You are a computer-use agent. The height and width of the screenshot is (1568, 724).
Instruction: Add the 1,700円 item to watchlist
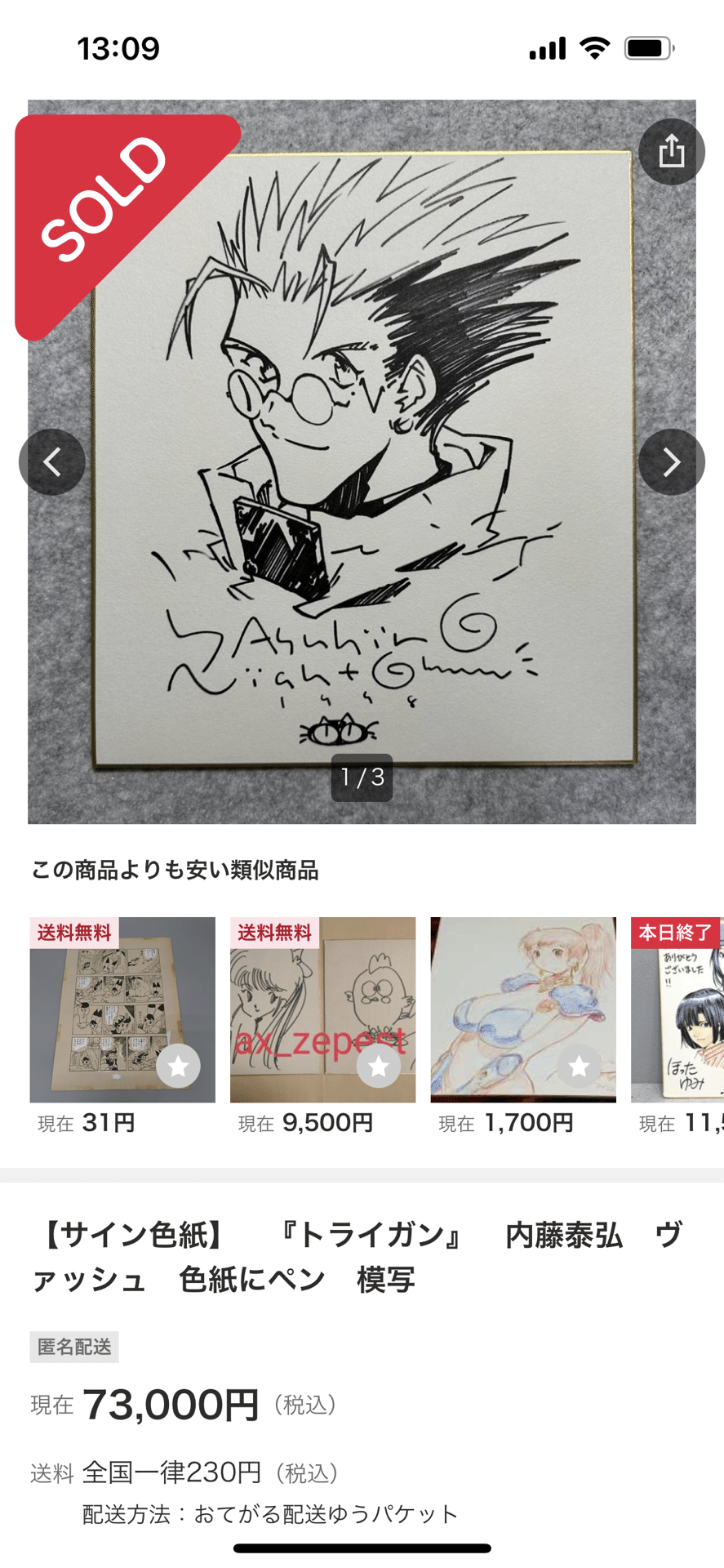(x=579, y=1066)
